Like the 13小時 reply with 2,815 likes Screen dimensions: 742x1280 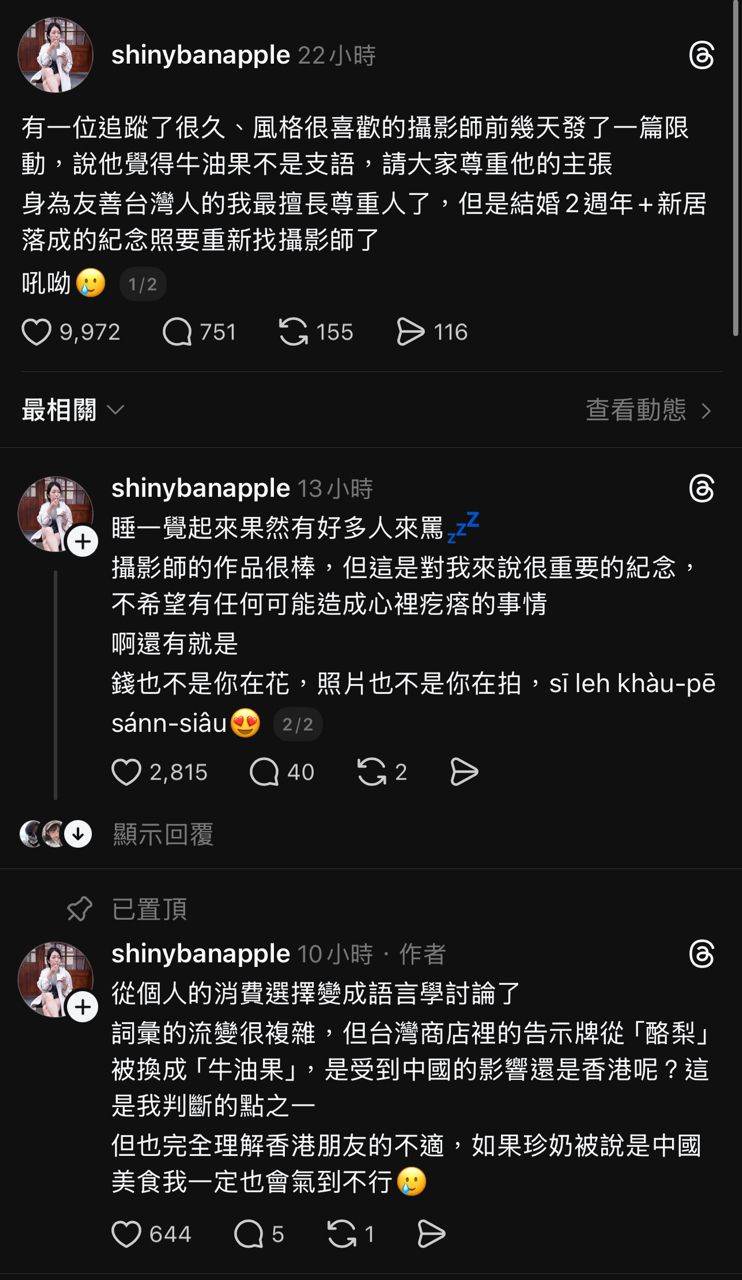pyautogui.click(x=127, y=772)
